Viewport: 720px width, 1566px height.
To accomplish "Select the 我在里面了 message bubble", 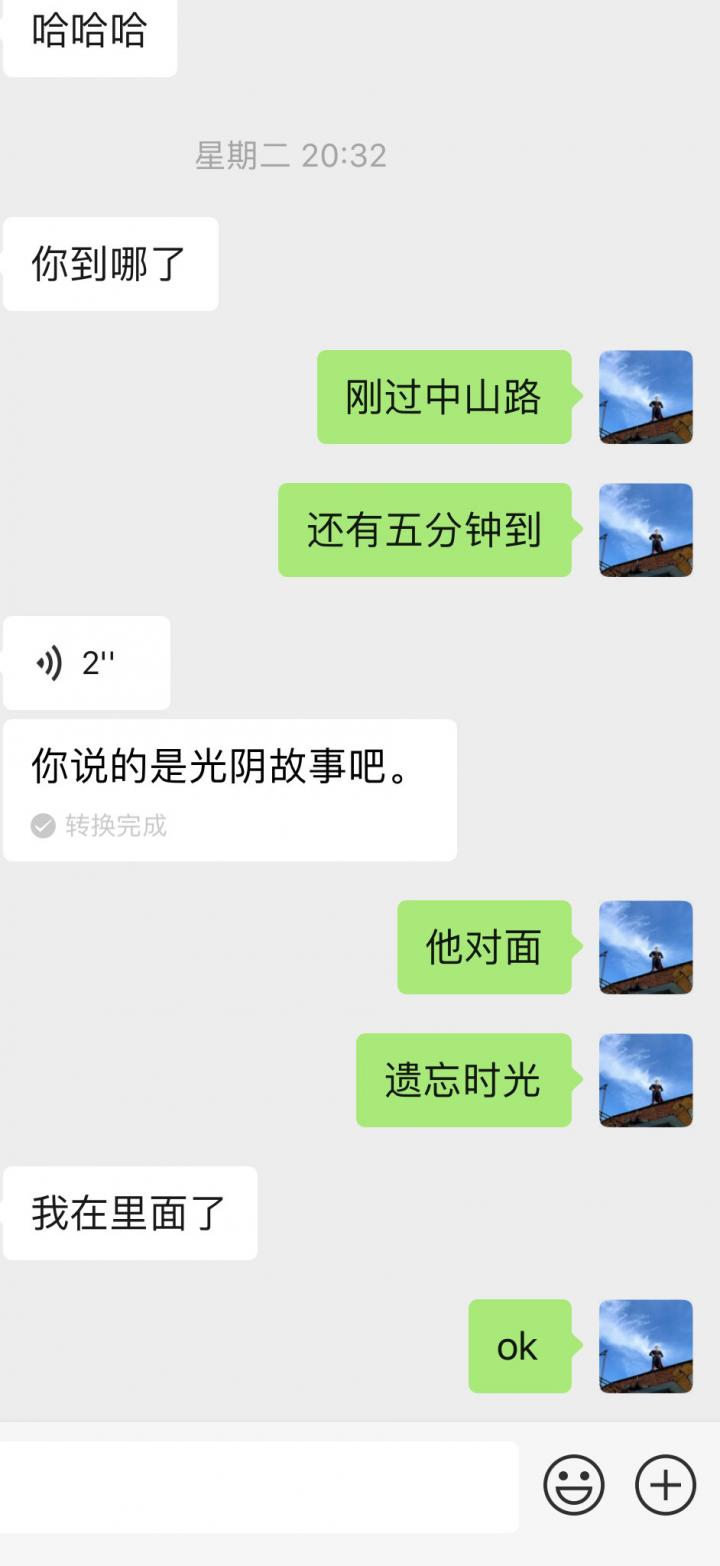I will point(130,1213).
